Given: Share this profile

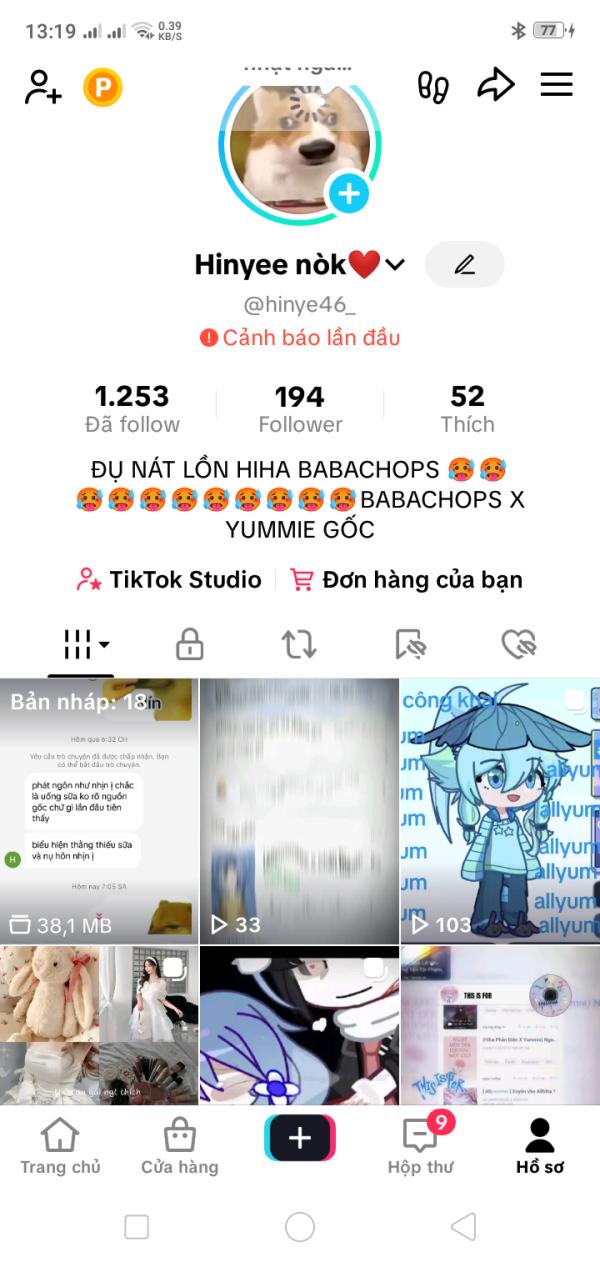Looking at the screenshot, I should tap(495, 86).
